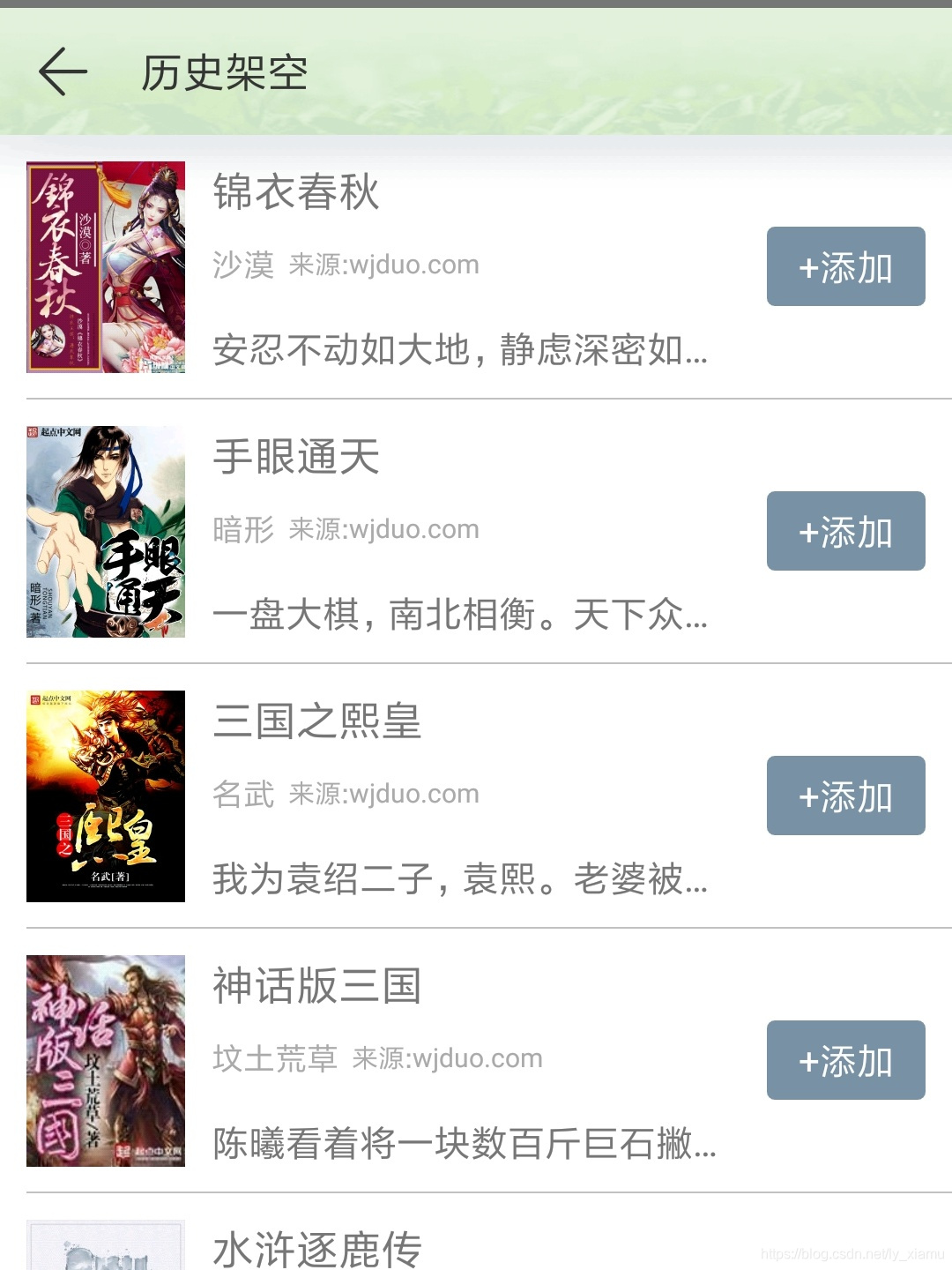Viewport: 952px width, 1270px height.
Task: Tap 添加 button for 手眼通天
Action: tap(845, 531)
